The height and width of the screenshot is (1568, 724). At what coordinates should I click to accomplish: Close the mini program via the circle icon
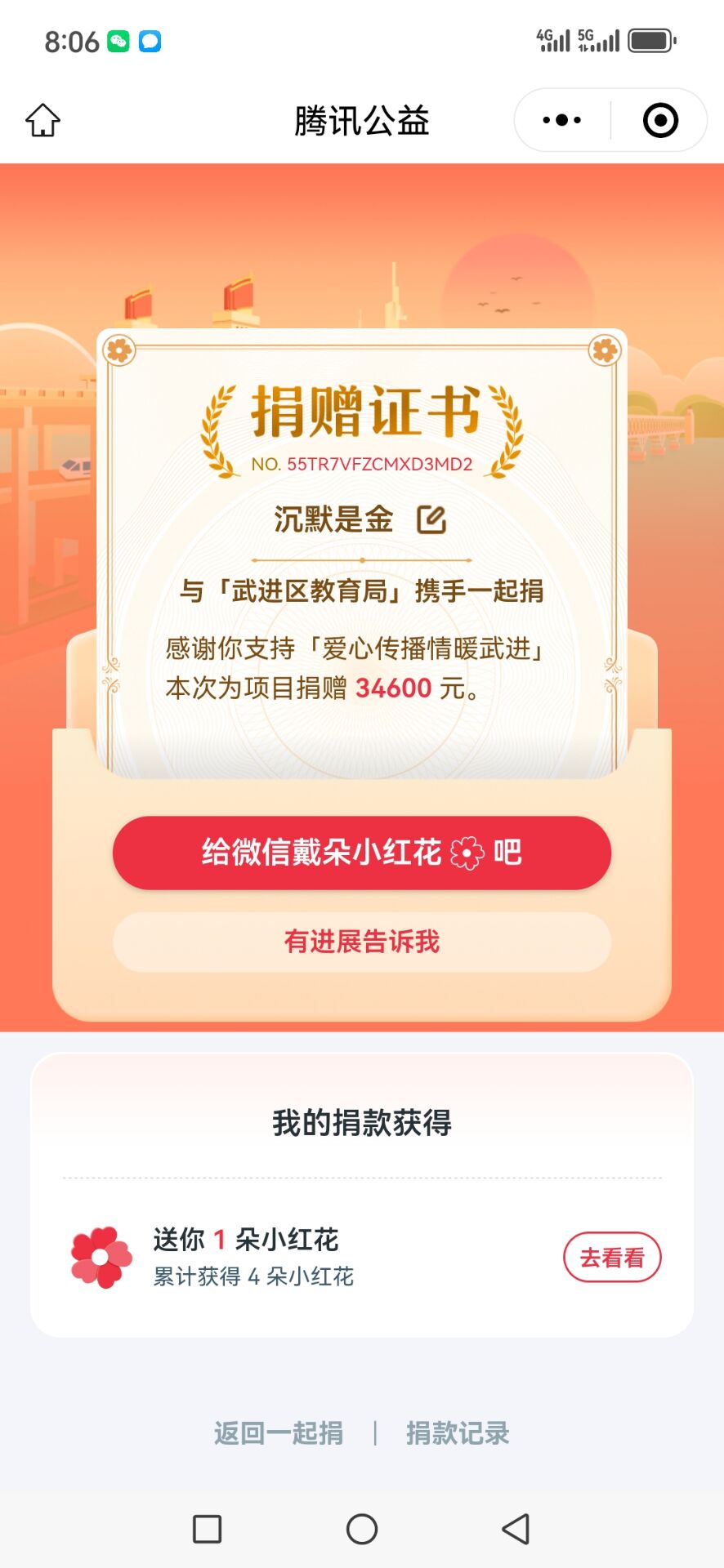pos(660,120)
